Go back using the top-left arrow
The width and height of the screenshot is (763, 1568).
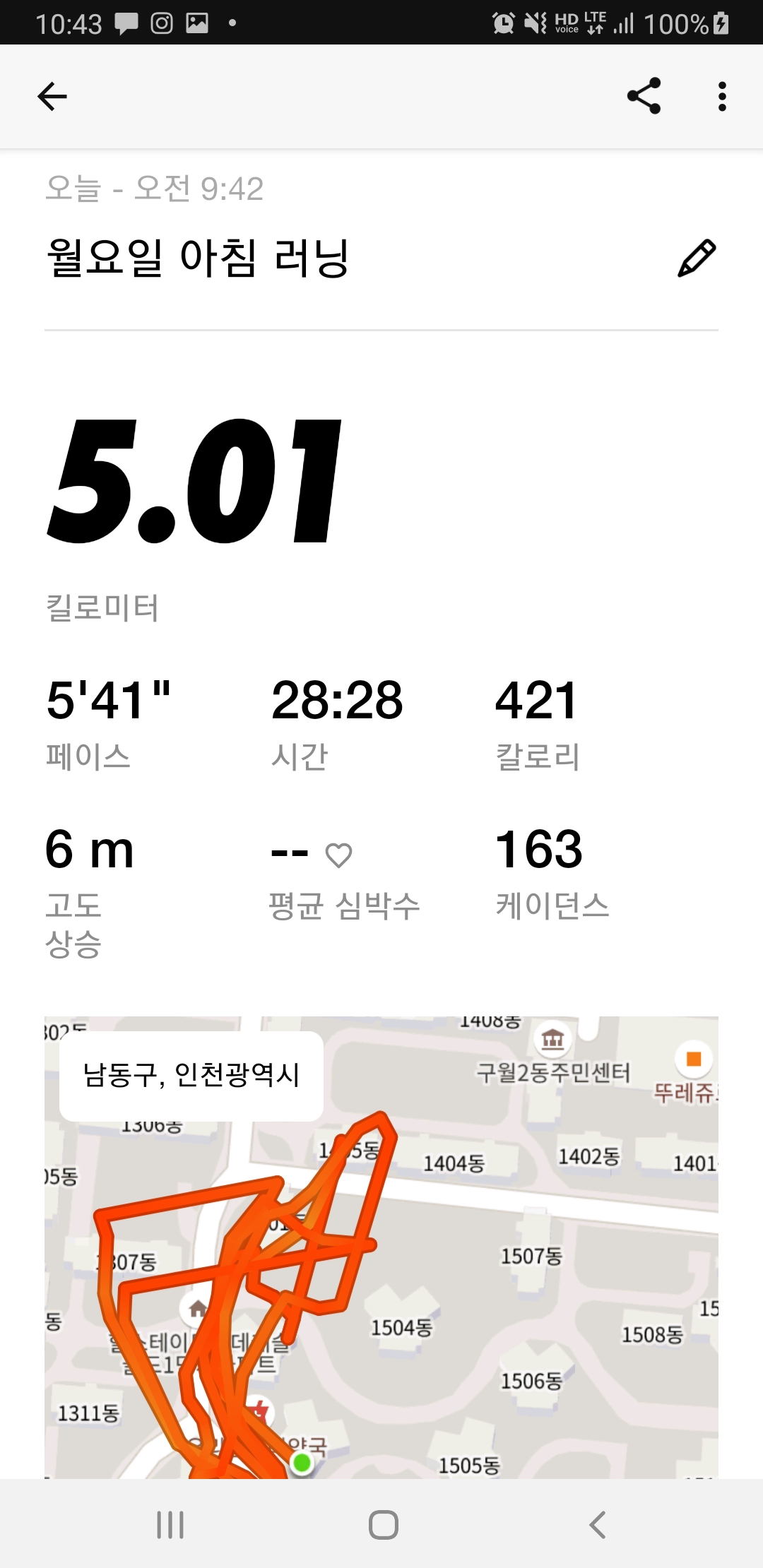point(52,97)
